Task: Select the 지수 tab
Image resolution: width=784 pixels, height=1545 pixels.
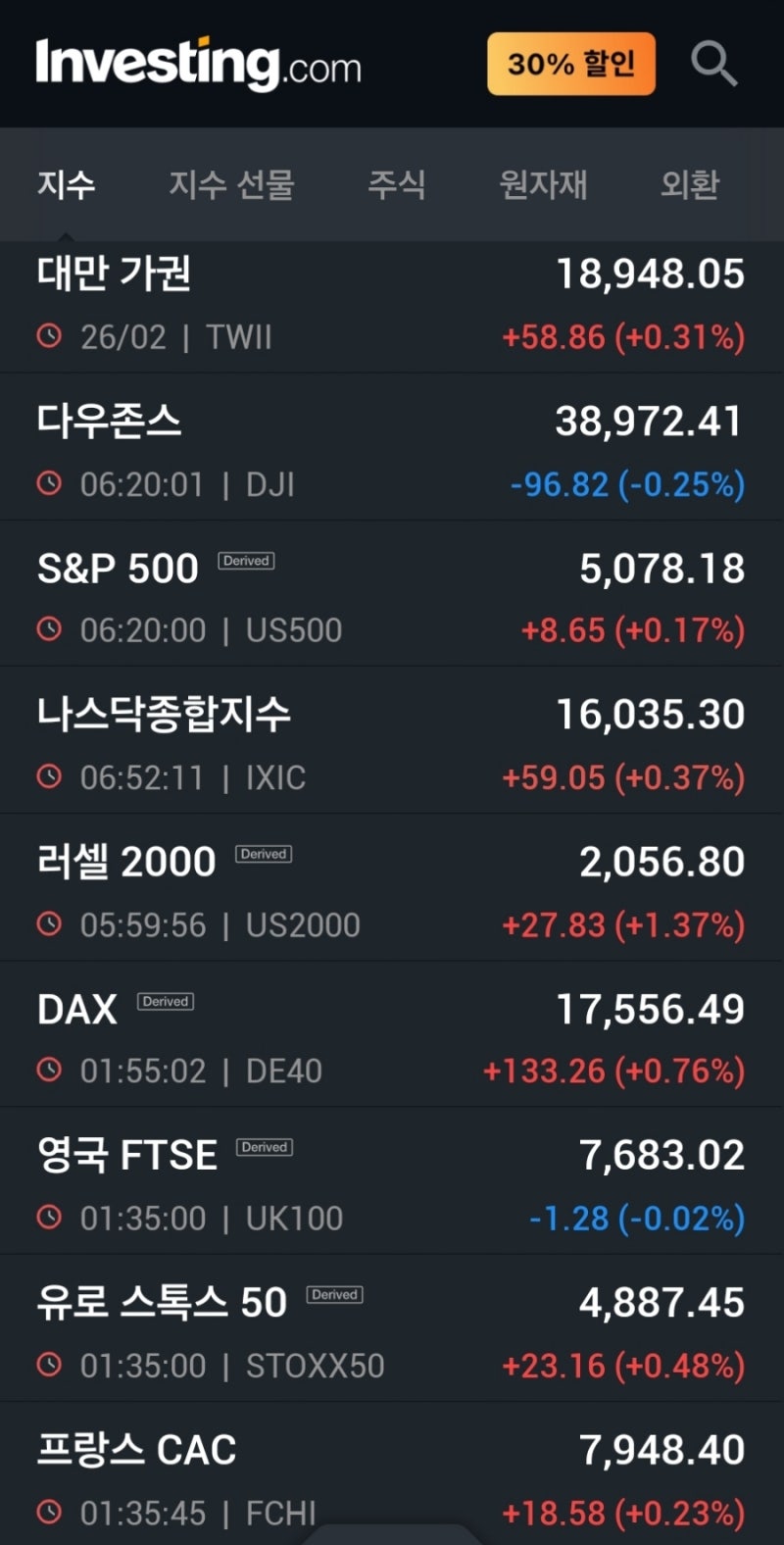Action: (x=66, y=185)
